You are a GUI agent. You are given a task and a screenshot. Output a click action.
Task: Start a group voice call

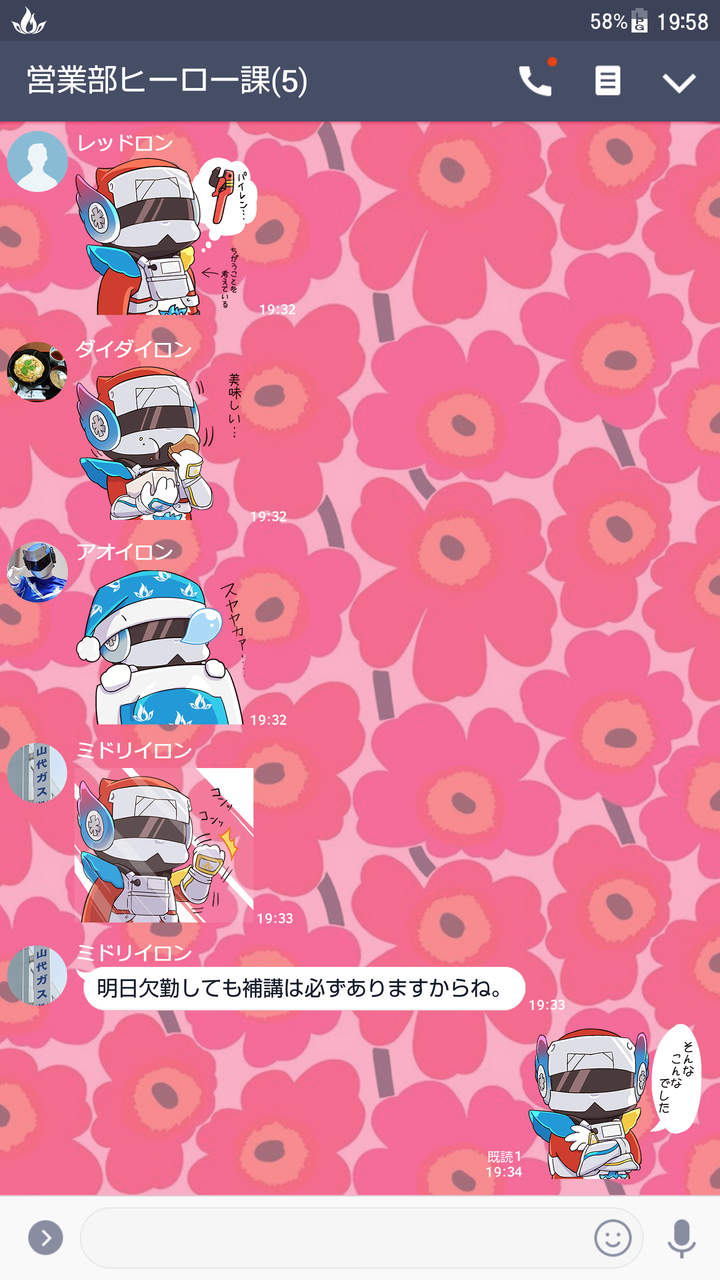536,81
